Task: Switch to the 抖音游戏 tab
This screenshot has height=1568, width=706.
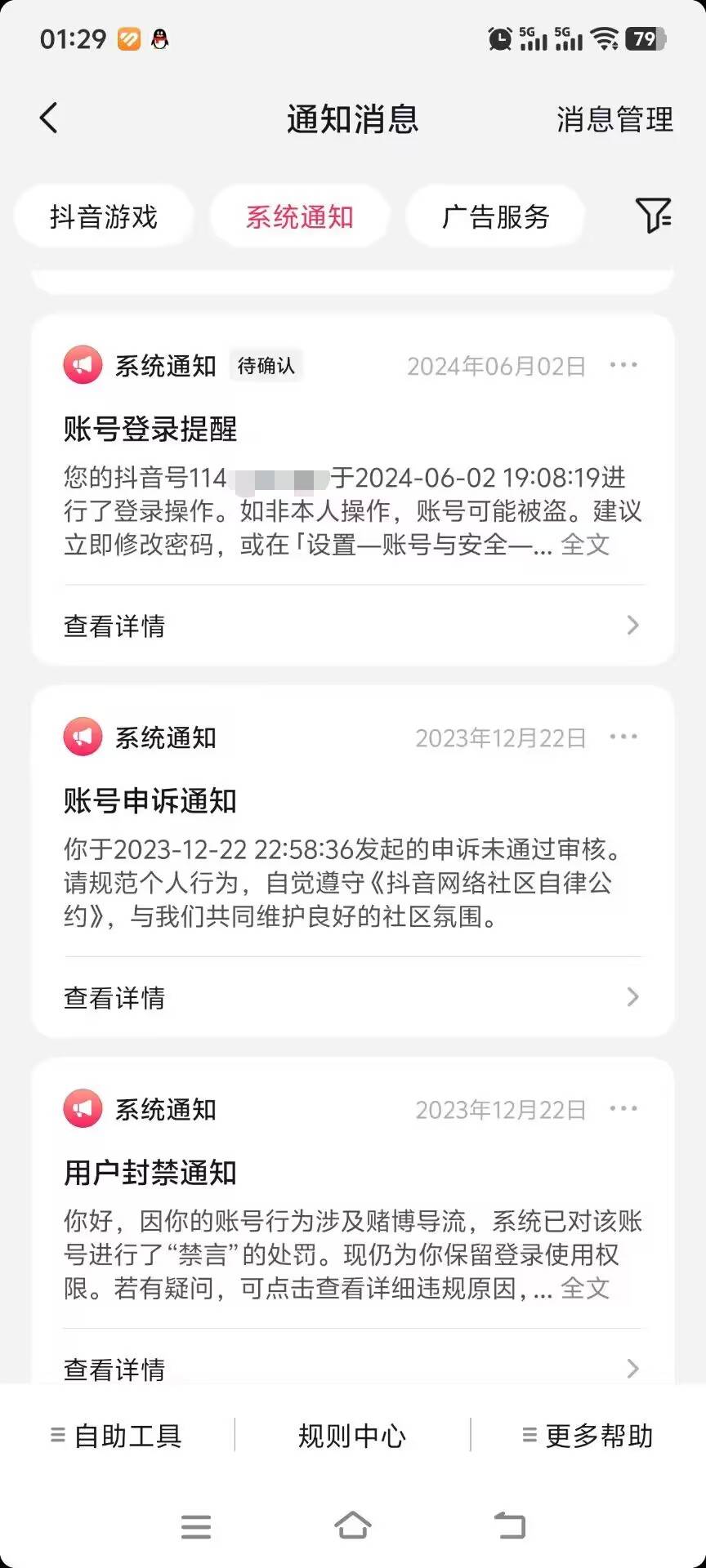Action: click(104, 217)
